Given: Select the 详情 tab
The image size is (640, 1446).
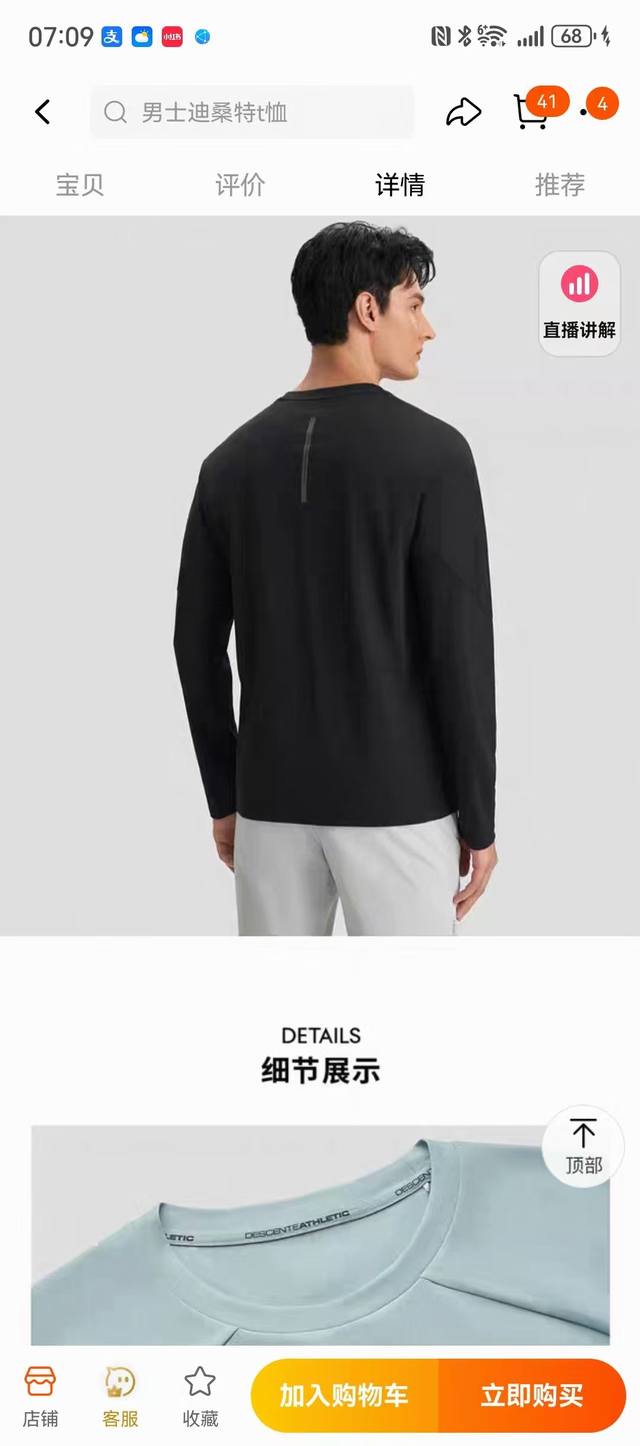Looking at the screenshot, I should pos(400,185).
